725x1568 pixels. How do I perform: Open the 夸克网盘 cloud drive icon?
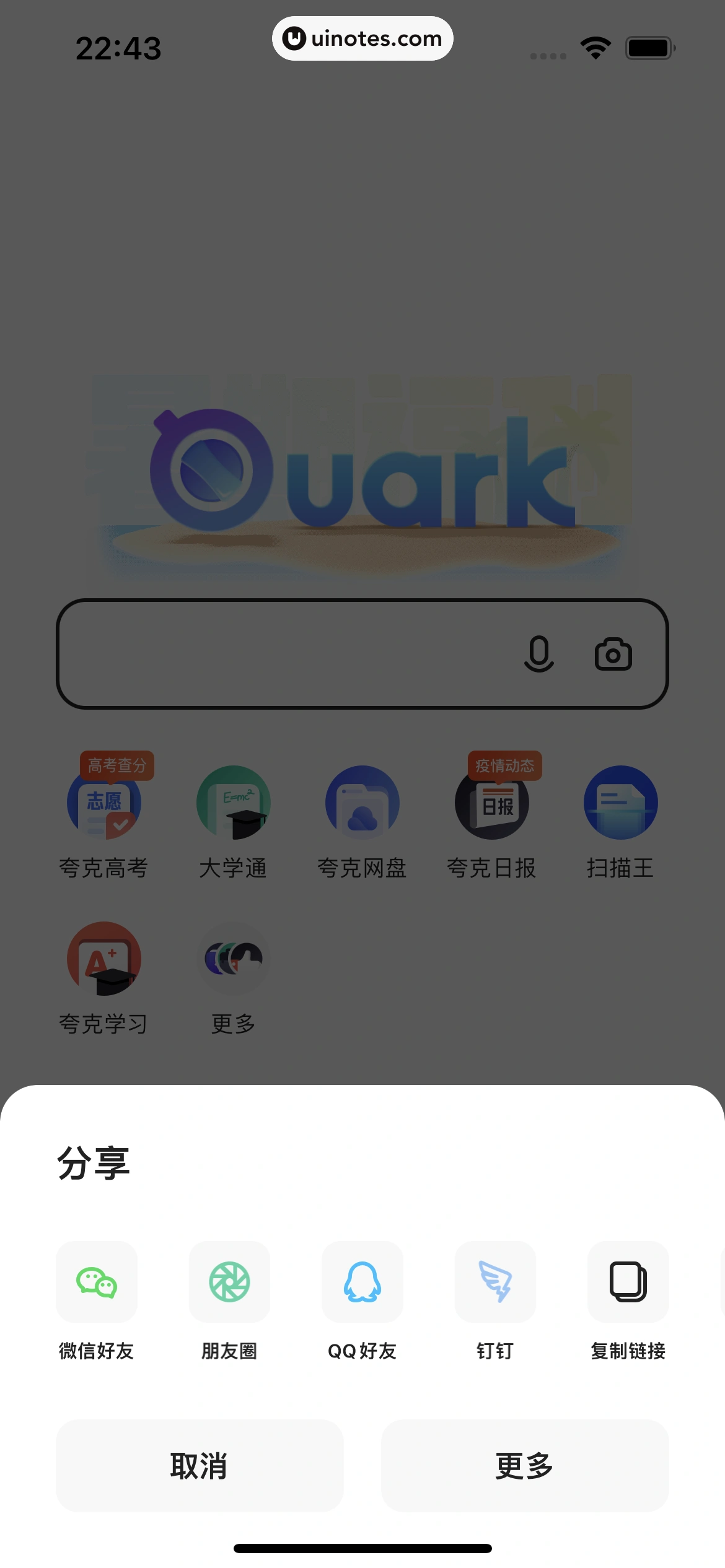[362, 802]
